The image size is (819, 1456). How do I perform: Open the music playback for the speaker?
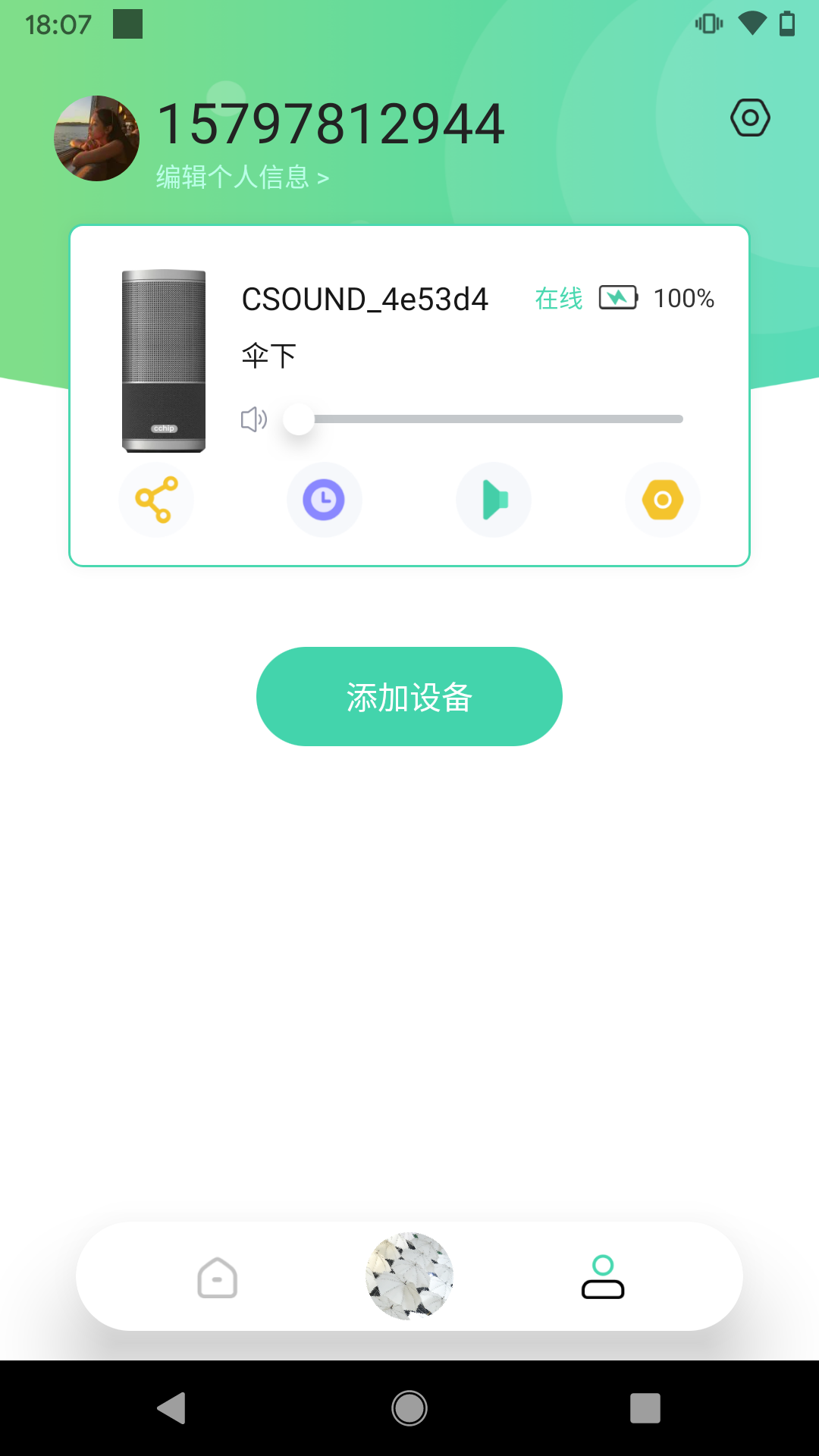click(x=494, y=500)
